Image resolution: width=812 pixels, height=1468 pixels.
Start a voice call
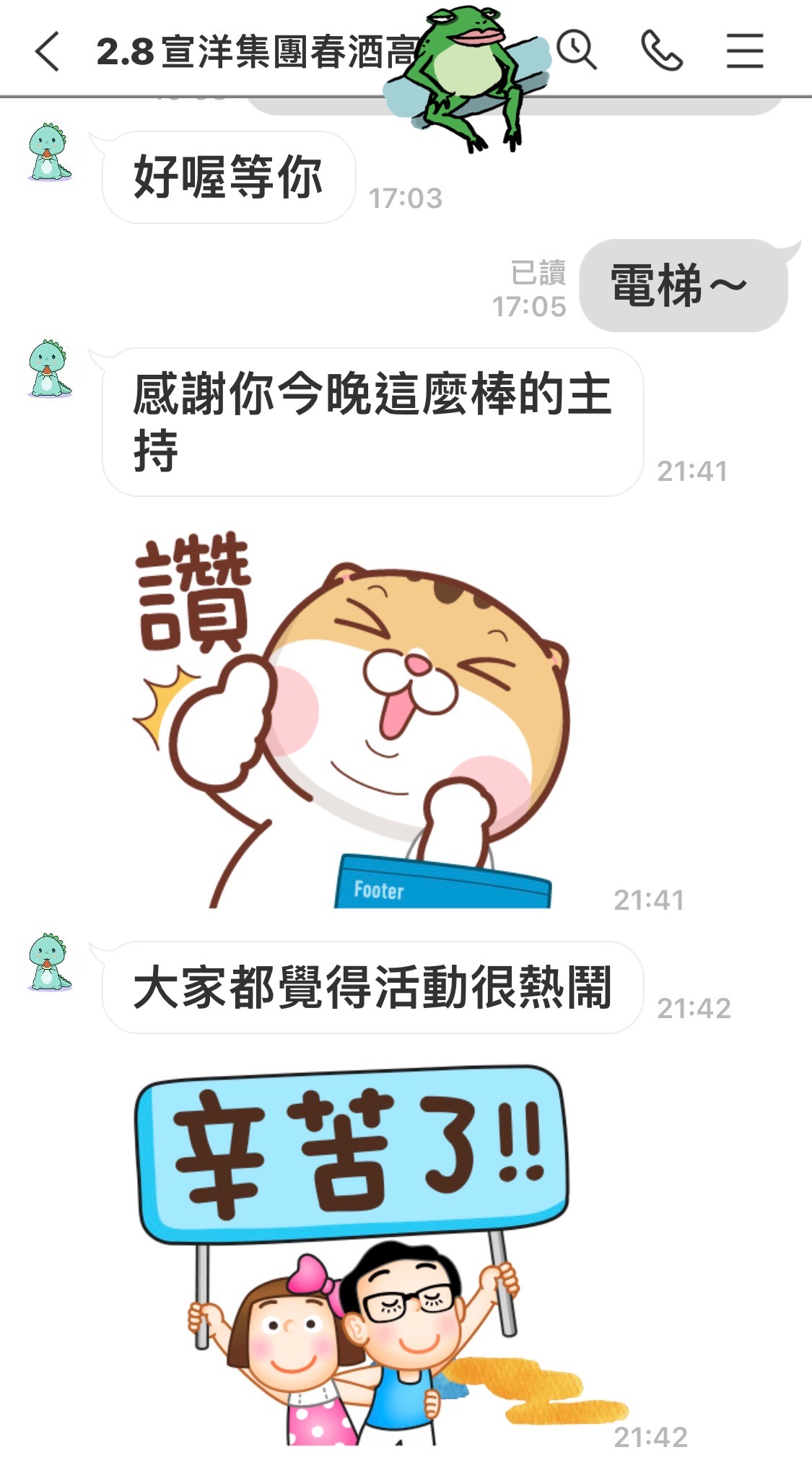[661, 51]
